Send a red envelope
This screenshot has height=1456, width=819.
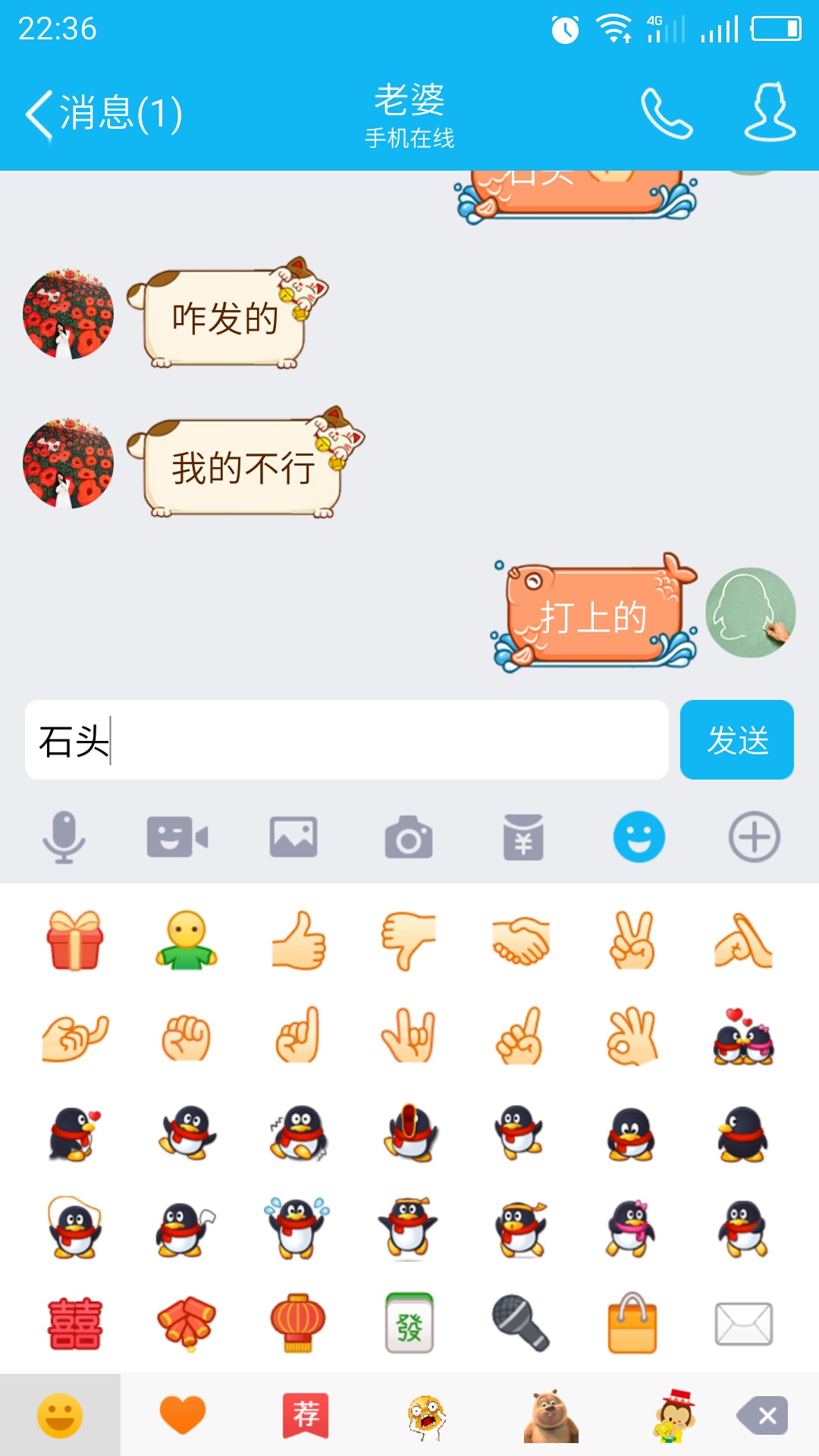(524, 837)
